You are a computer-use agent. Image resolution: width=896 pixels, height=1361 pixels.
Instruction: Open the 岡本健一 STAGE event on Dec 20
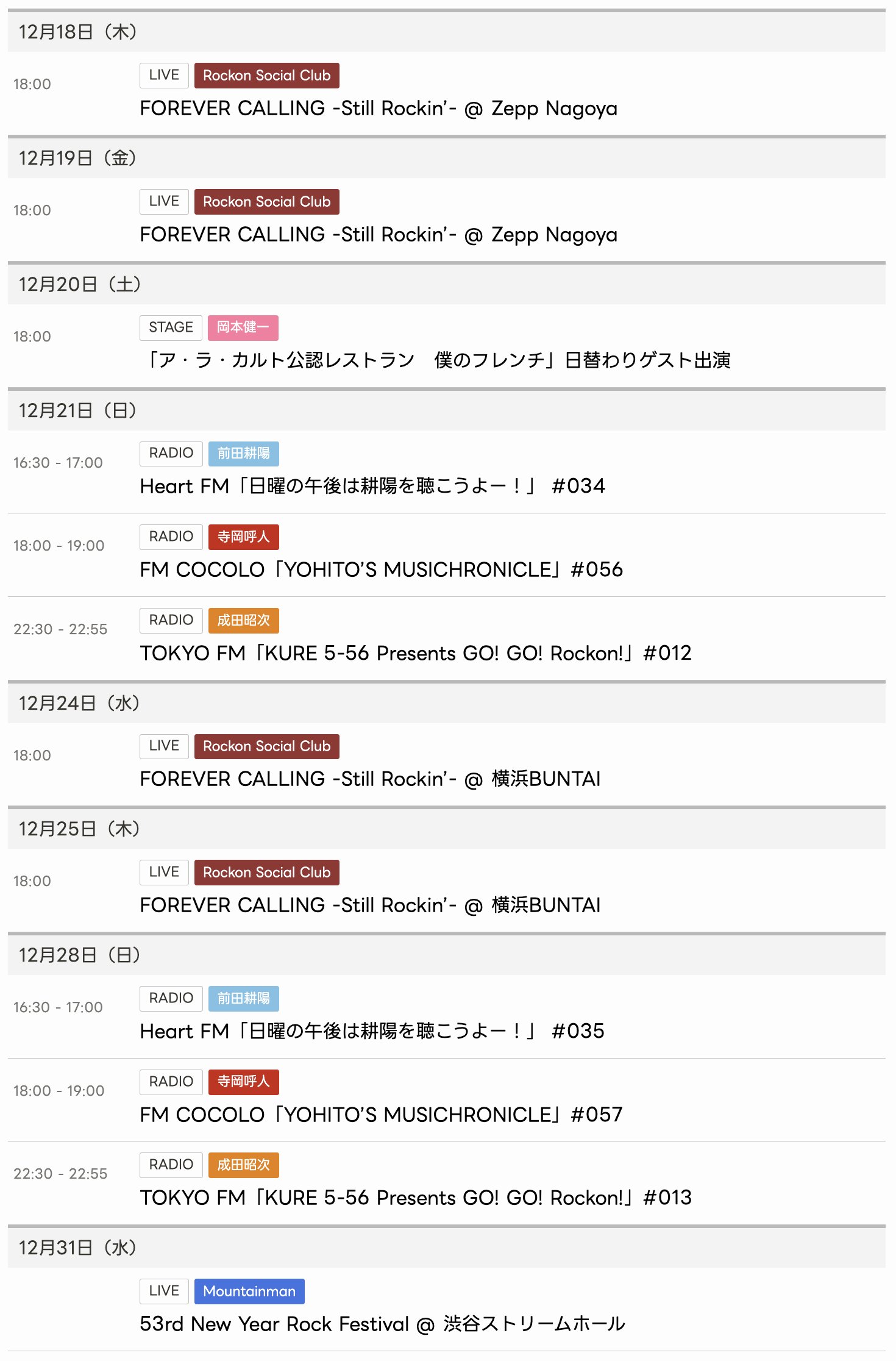click(435, 360)
